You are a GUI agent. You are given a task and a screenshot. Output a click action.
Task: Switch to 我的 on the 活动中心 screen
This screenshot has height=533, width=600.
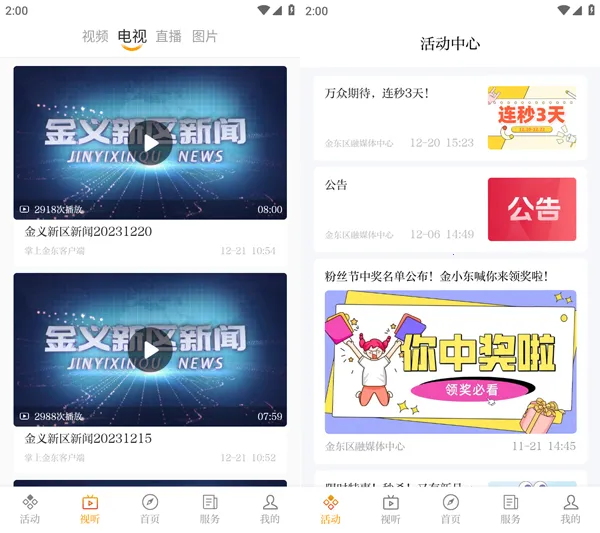(x=570, y=509)
